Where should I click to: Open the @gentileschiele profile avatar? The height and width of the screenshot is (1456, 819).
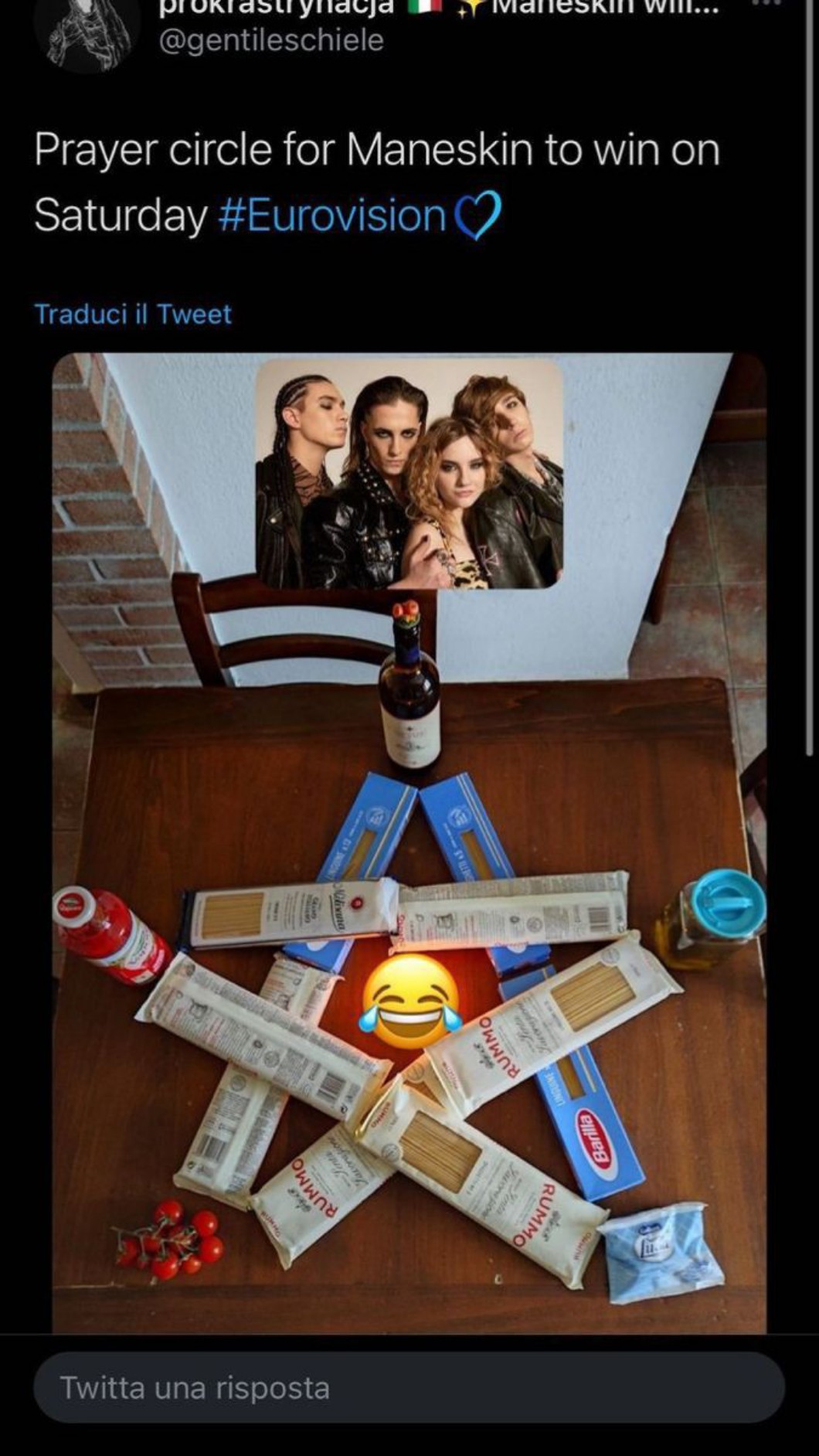click(x=84, y=35)
